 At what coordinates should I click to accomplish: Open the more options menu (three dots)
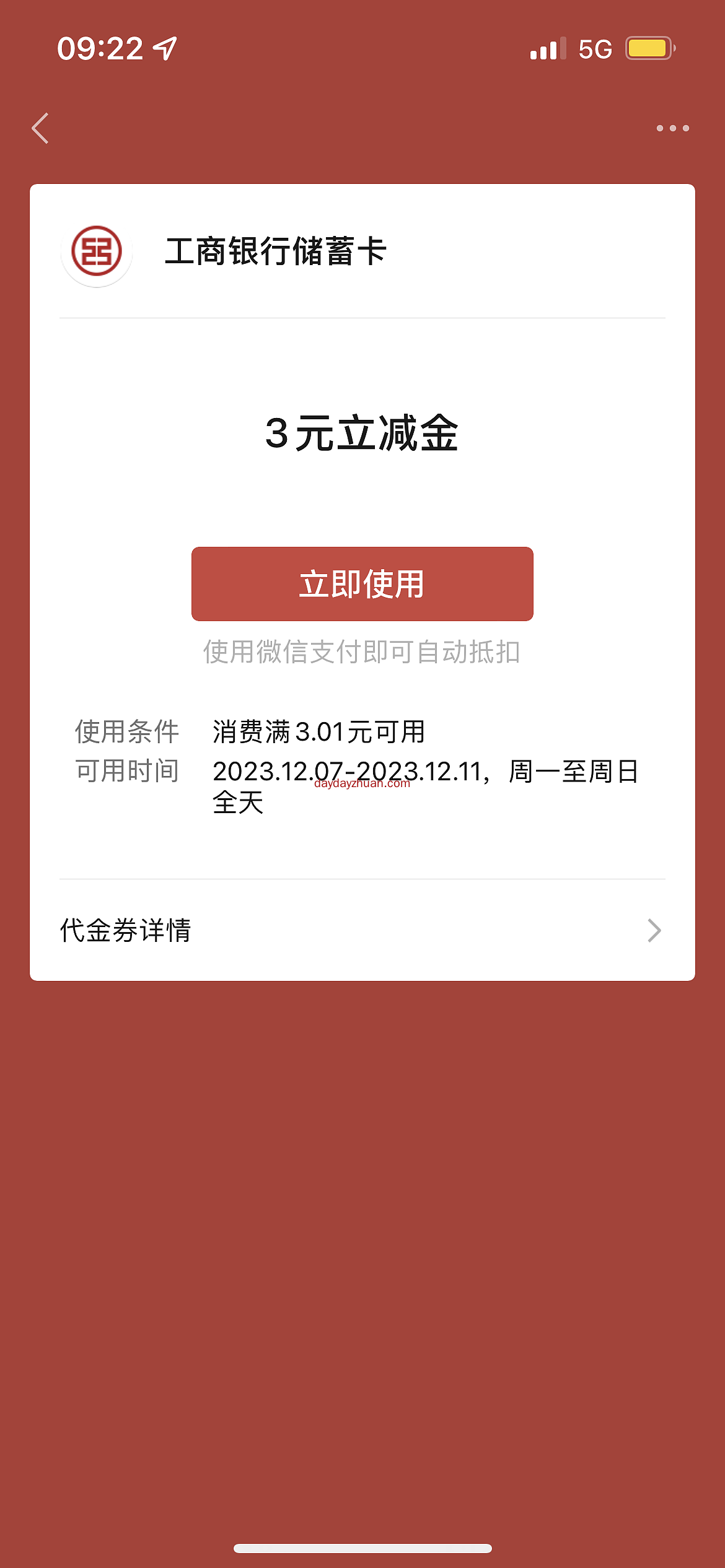(x=673, y=127)
